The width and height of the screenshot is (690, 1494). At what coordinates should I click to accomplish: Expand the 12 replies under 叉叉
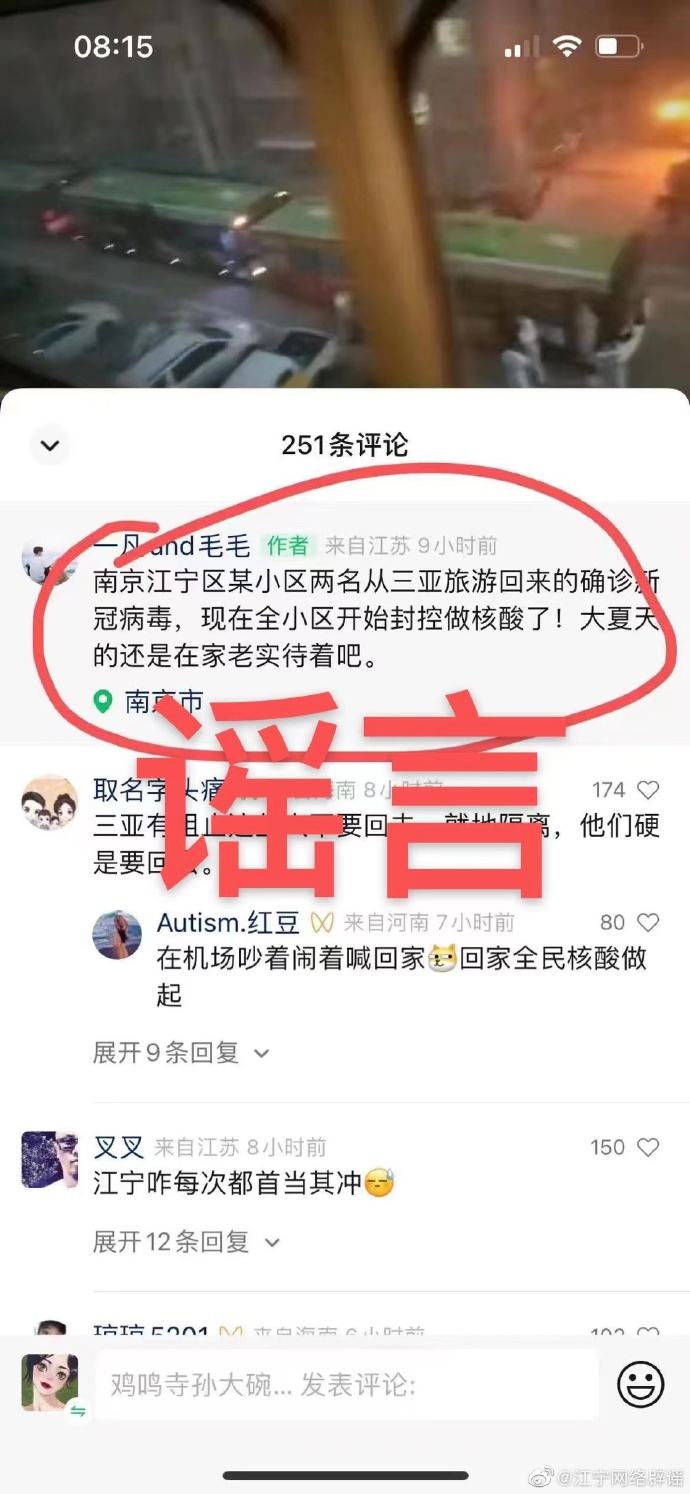[186, 1242]
